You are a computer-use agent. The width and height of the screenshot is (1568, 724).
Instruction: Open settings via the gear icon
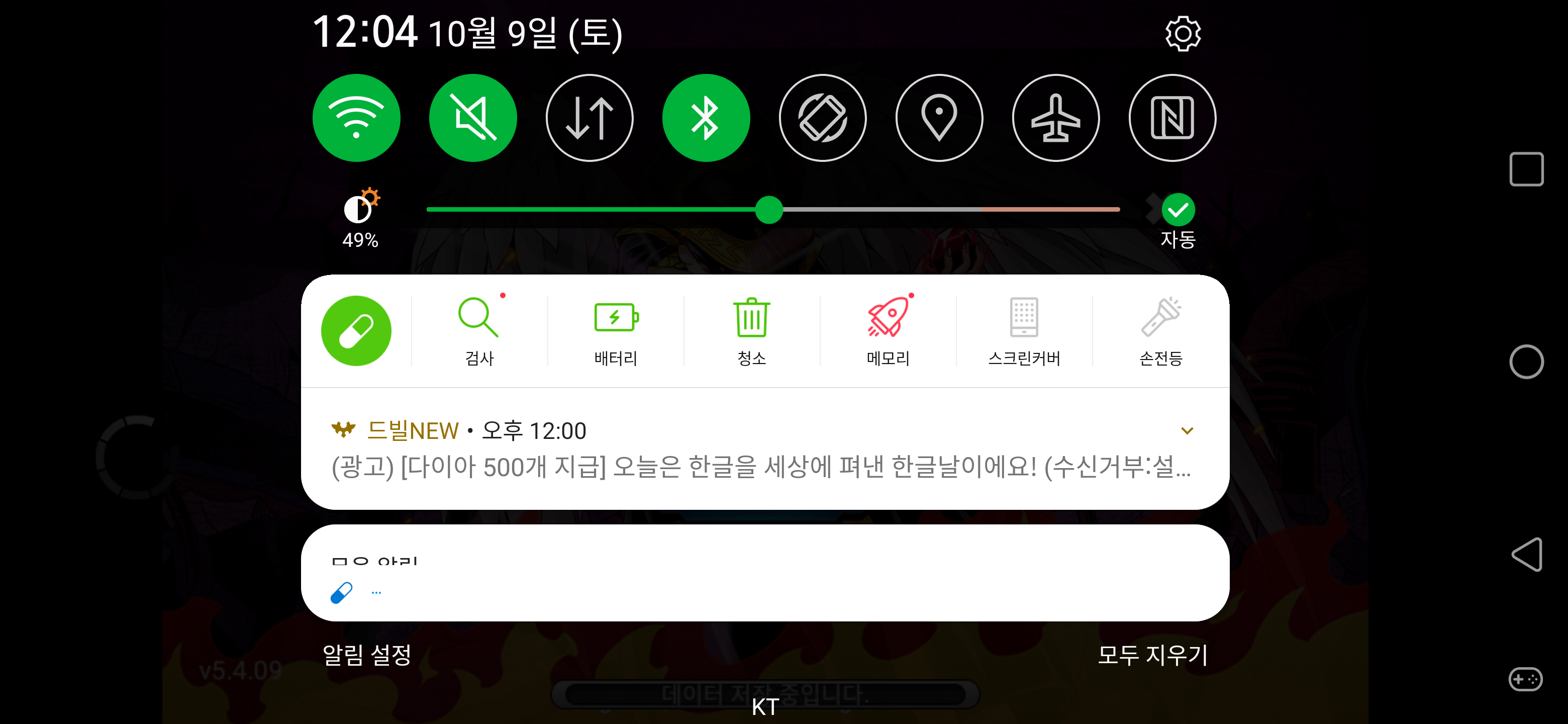[x=1182, y=34]
